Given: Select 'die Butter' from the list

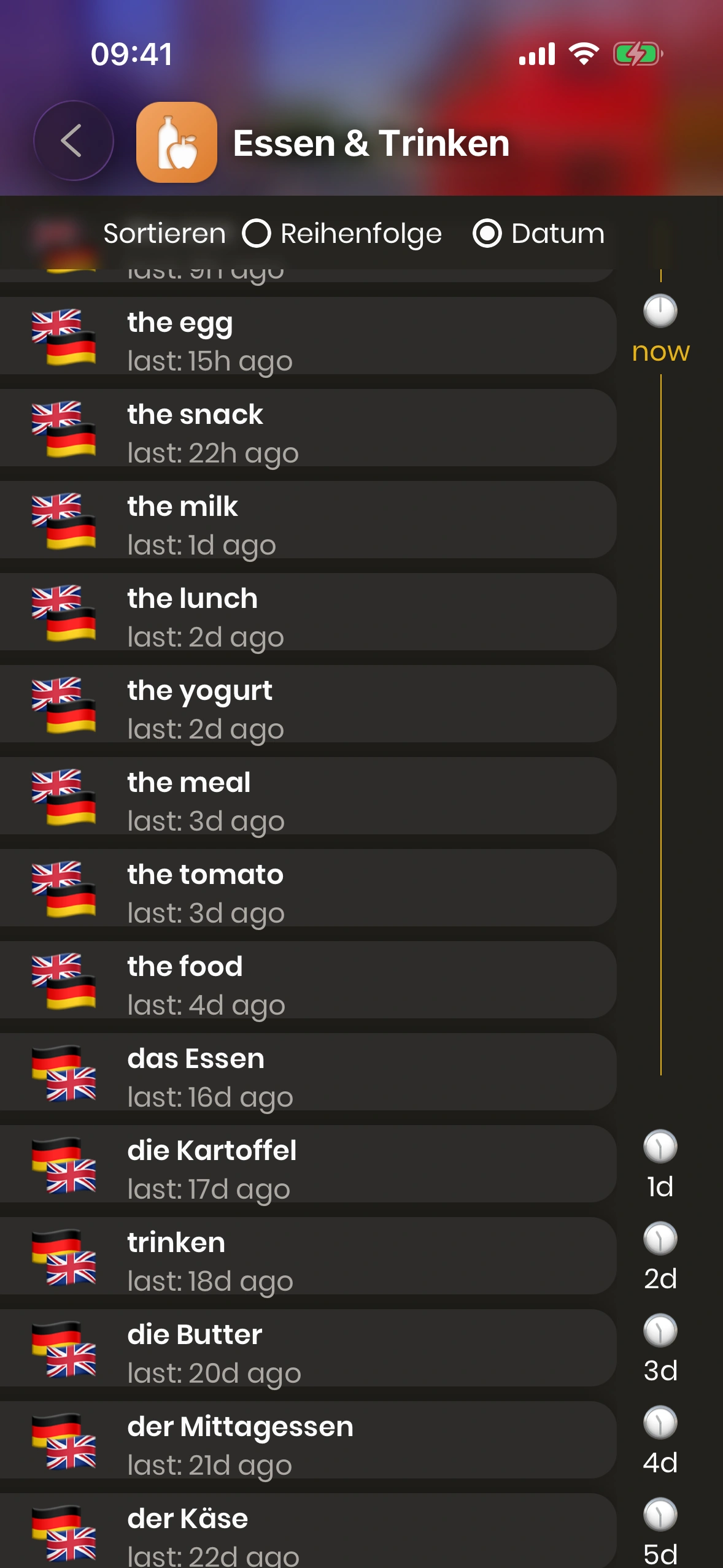Looking at the screenshot, I should point(307,1348).
